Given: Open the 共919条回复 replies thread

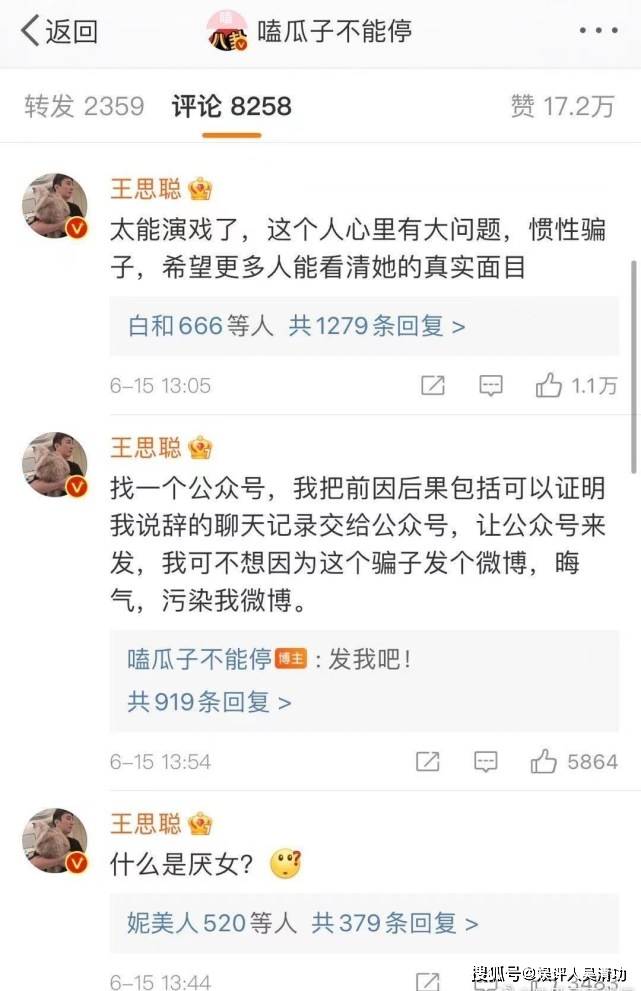Looking at the screenshot, I should [209, 702].
